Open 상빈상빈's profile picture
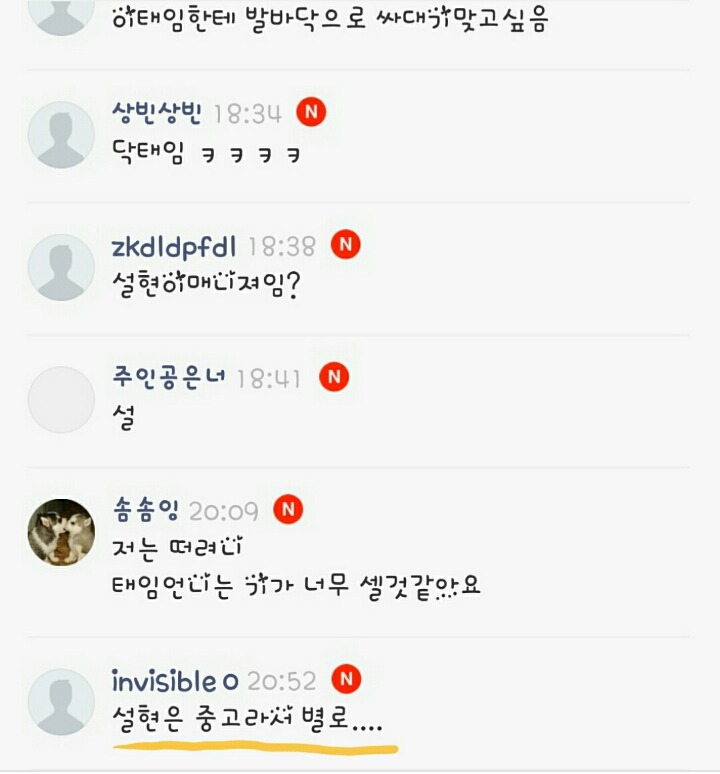 (61, 134)
